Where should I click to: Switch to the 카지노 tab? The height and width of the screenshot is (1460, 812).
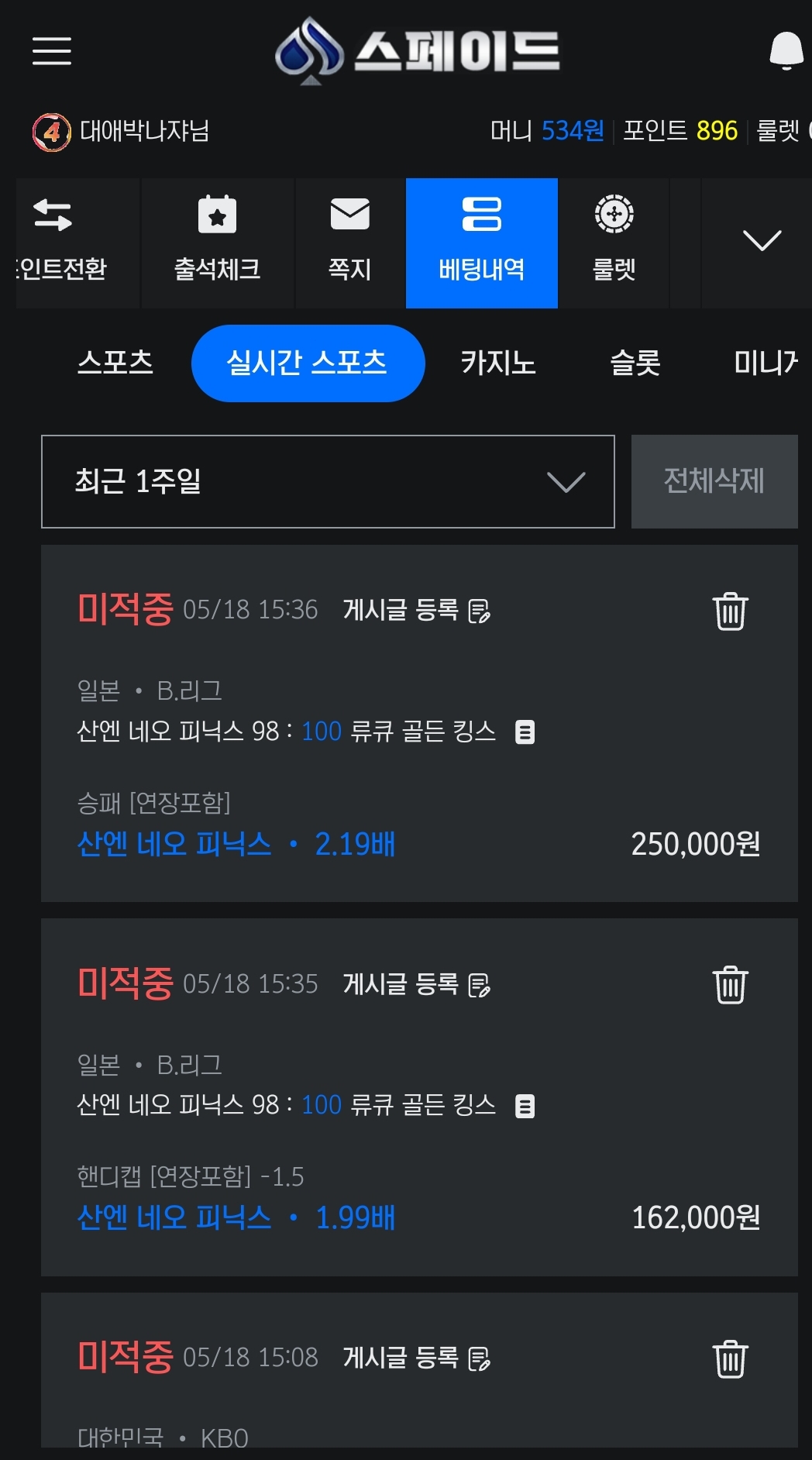tap(498, 363)
